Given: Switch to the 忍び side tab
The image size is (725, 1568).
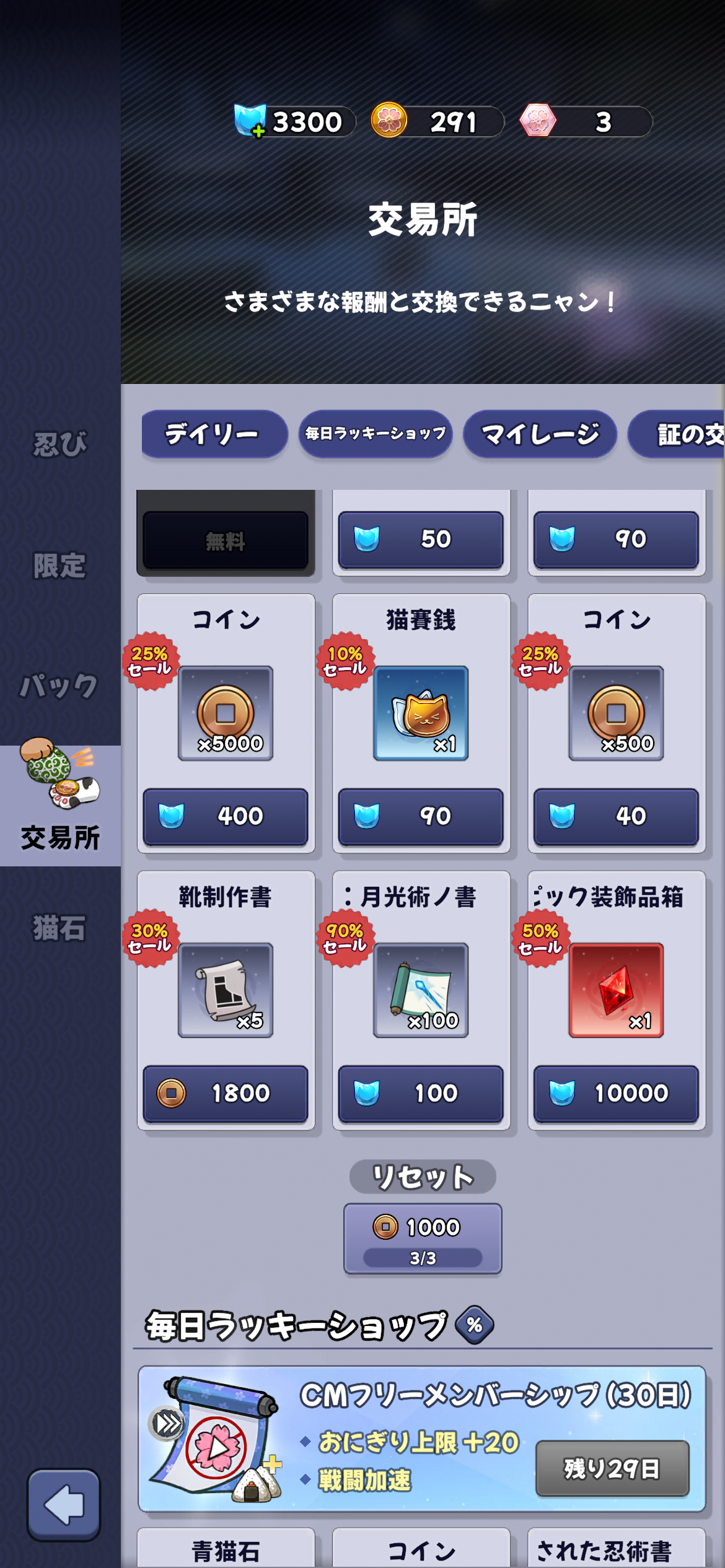Looking at the screenshot, I should point(60,444).
